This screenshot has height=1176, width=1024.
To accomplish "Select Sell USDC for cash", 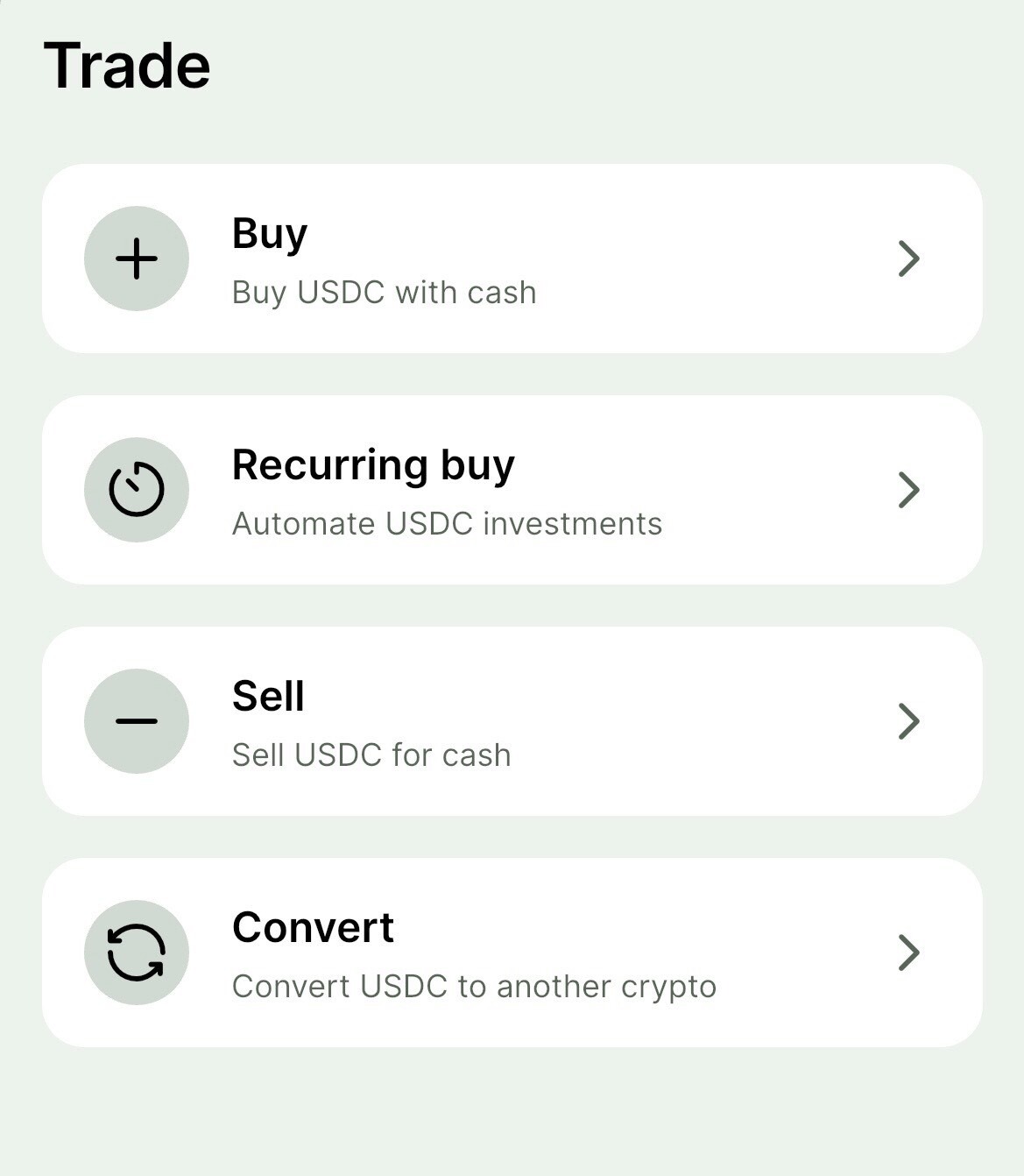I will click(512, 721).
